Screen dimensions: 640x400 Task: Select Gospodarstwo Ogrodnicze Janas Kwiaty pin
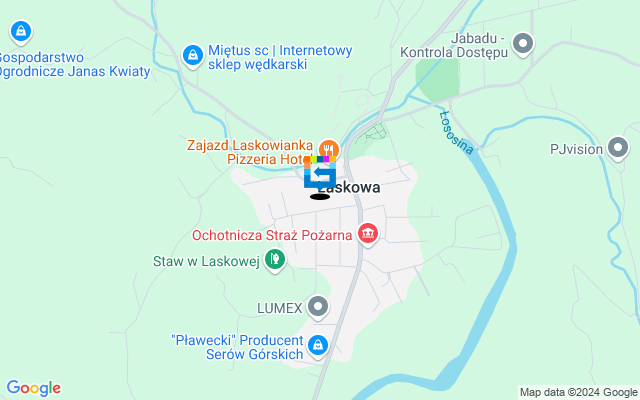(18, 34)
